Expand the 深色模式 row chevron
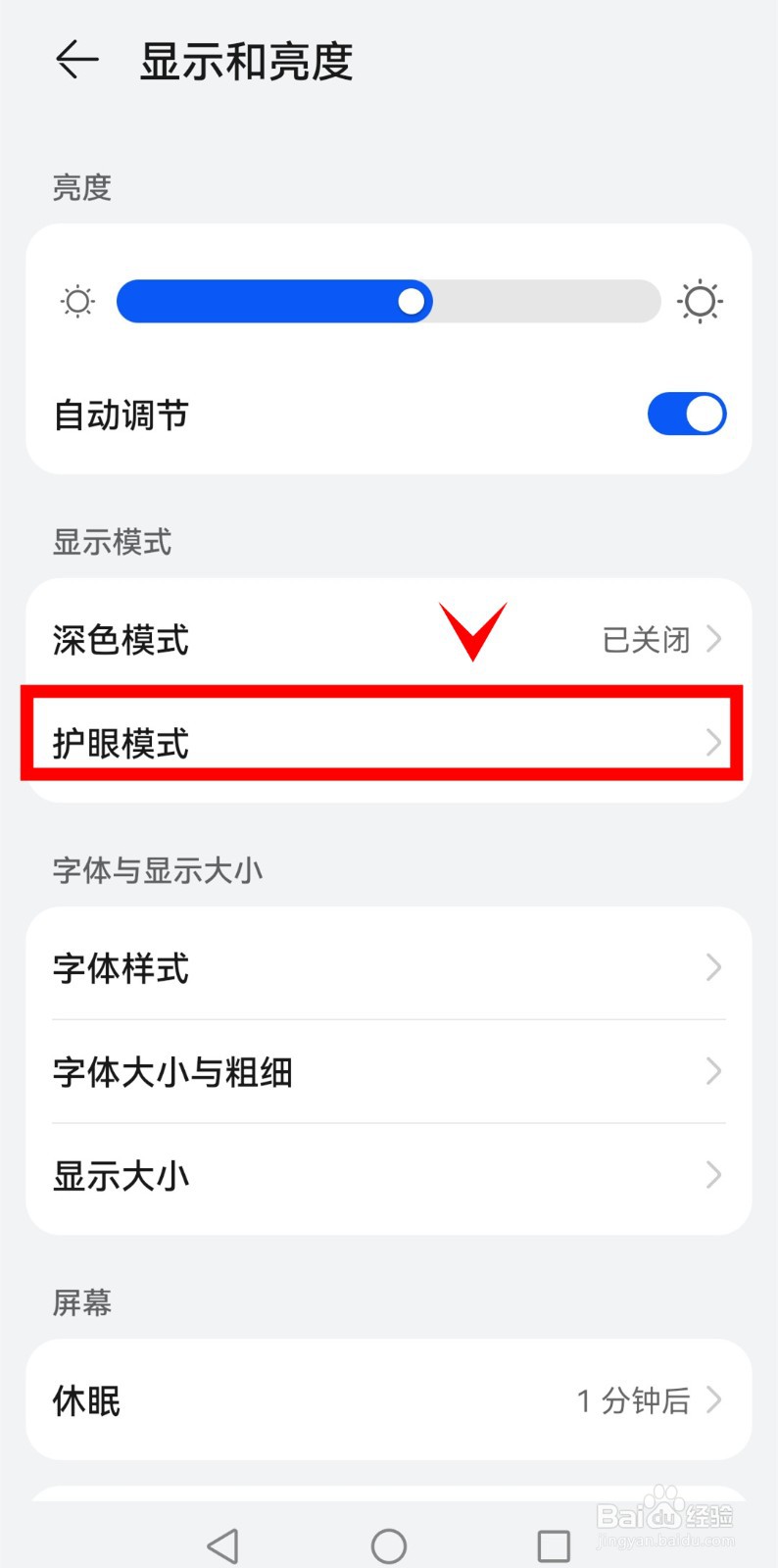 tap(714, 639)
